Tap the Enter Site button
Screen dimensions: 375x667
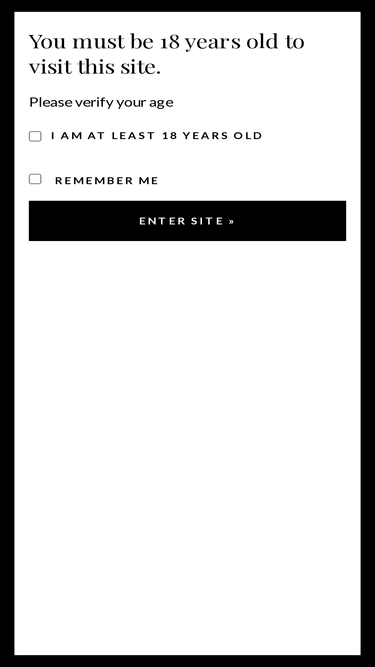click(x=188, y=221)
